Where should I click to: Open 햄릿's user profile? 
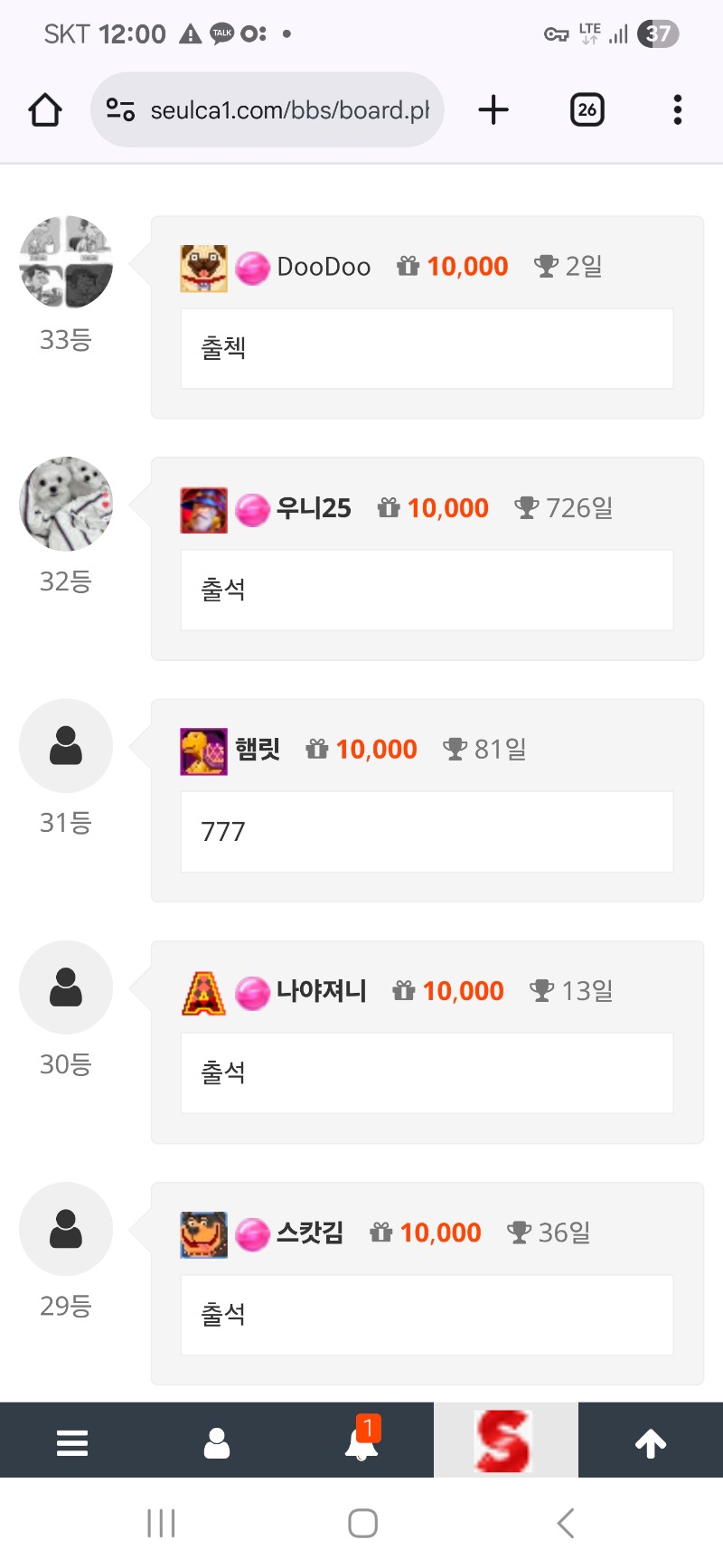258,750
